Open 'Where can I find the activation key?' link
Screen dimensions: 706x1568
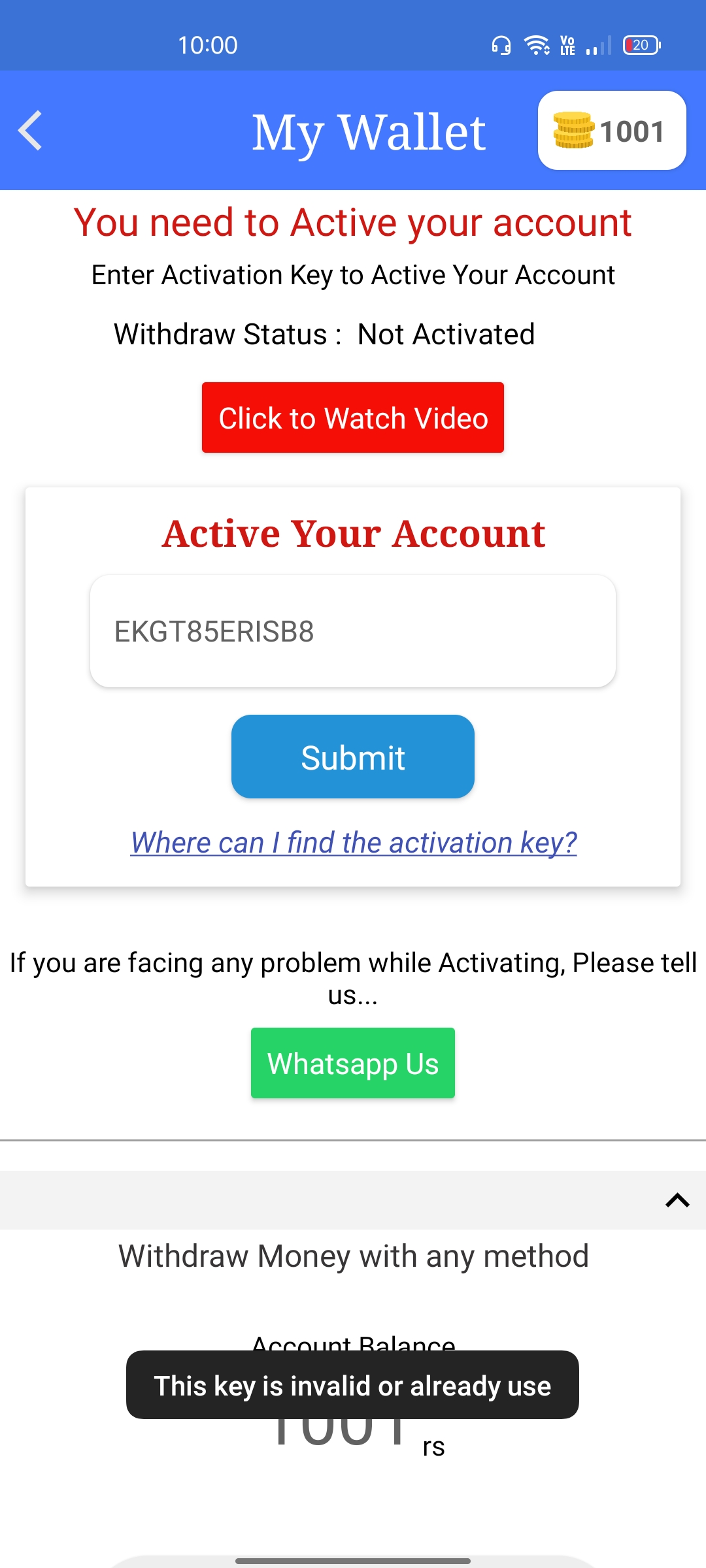(353, 842)
